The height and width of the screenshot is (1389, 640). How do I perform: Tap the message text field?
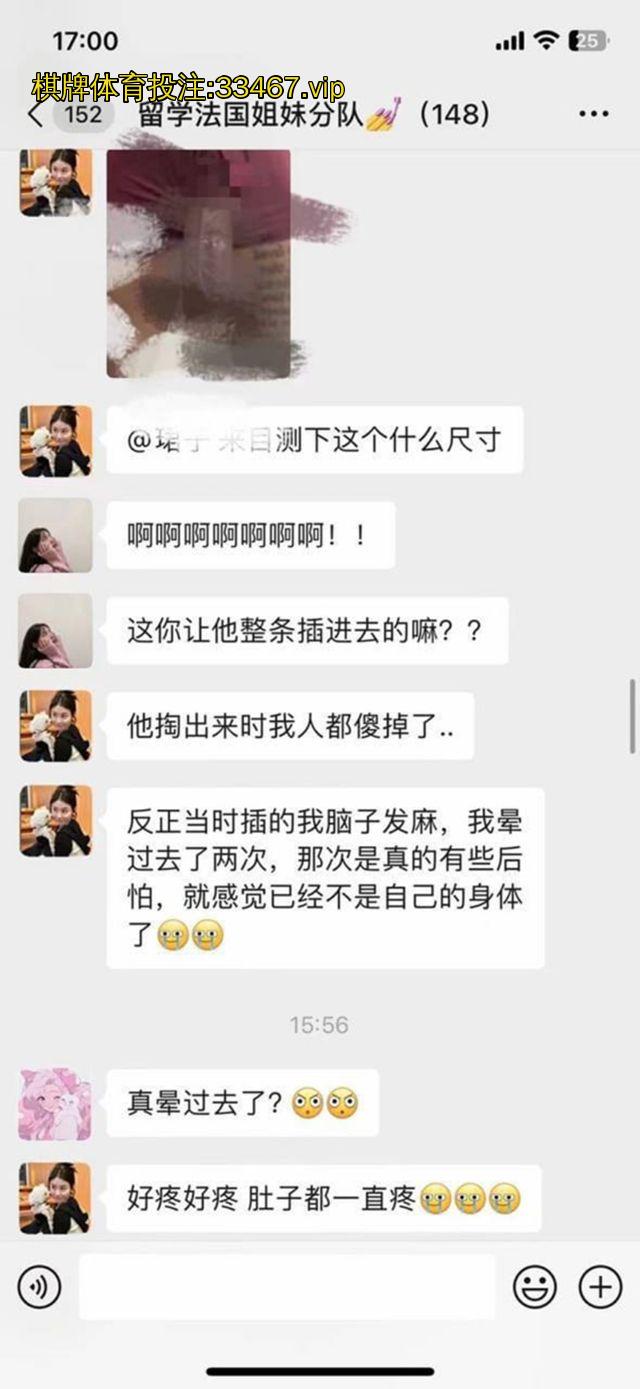286,1286
